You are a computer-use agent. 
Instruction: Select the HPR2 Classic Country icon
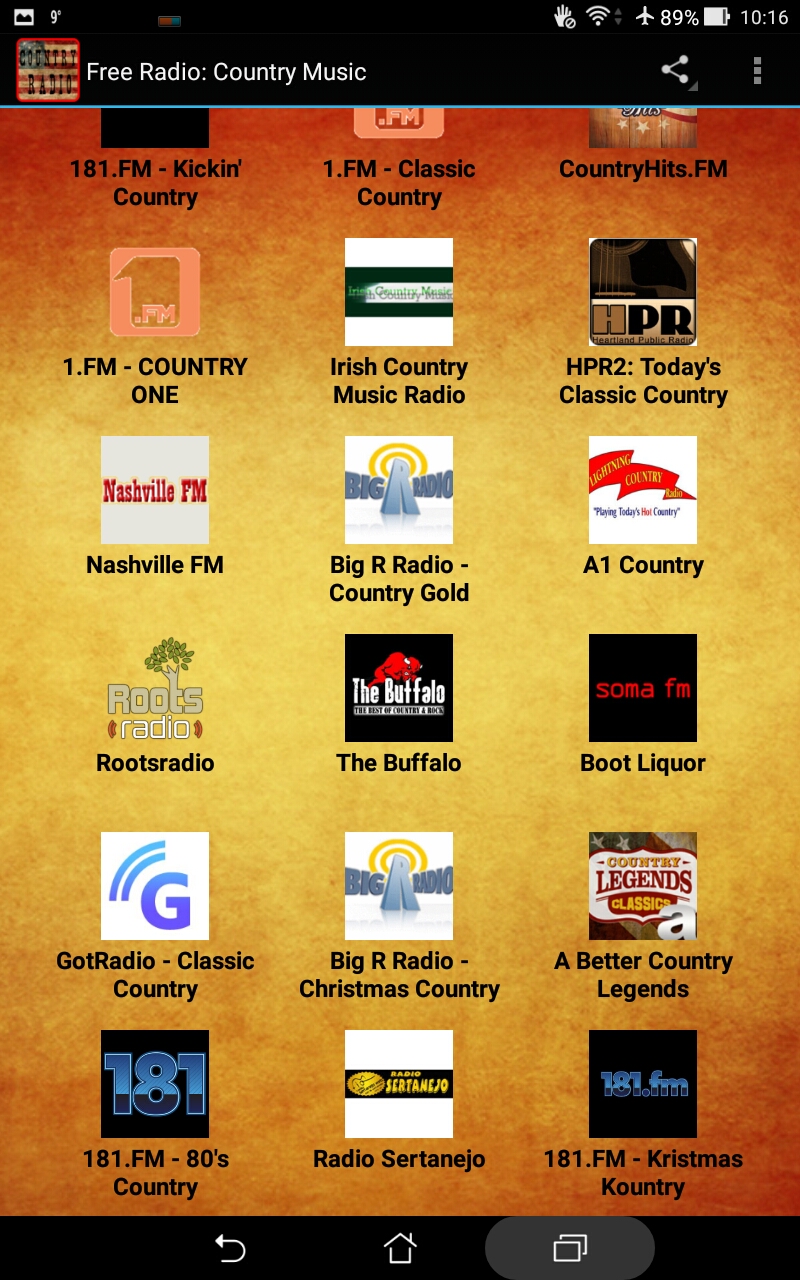643,292
